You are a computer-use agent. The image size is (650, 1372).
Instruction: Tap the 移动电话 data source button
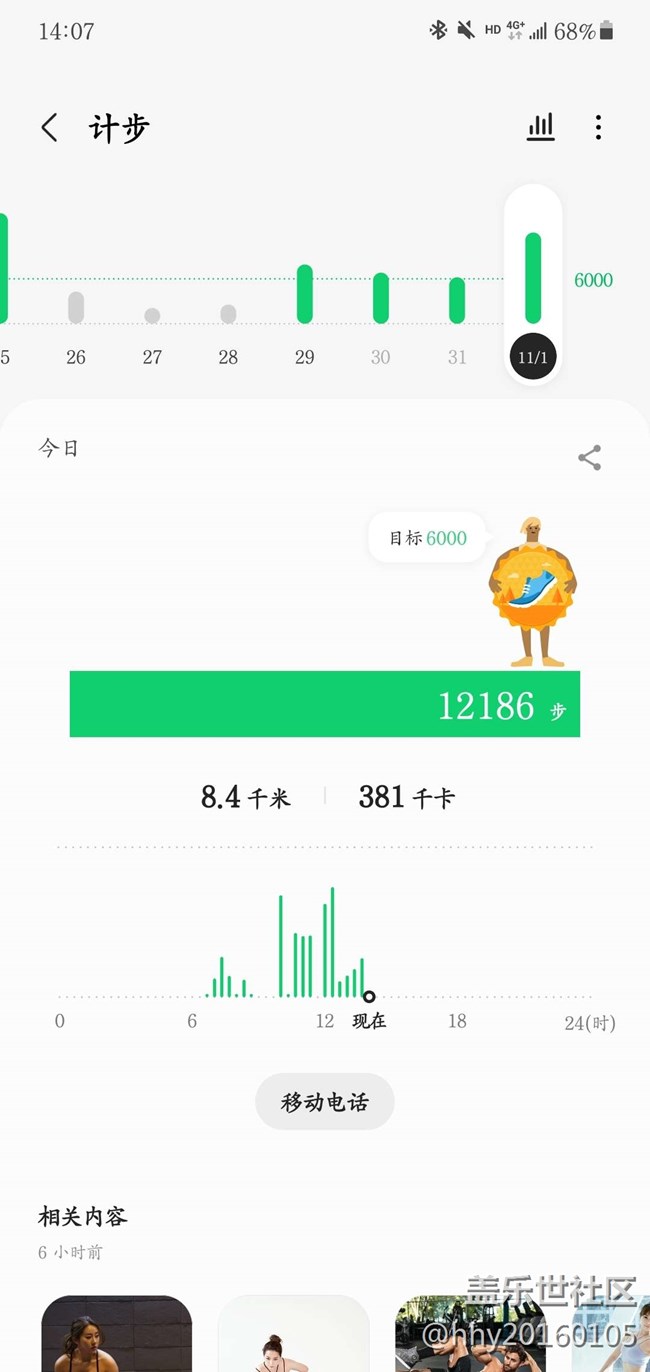point(325,1102)
